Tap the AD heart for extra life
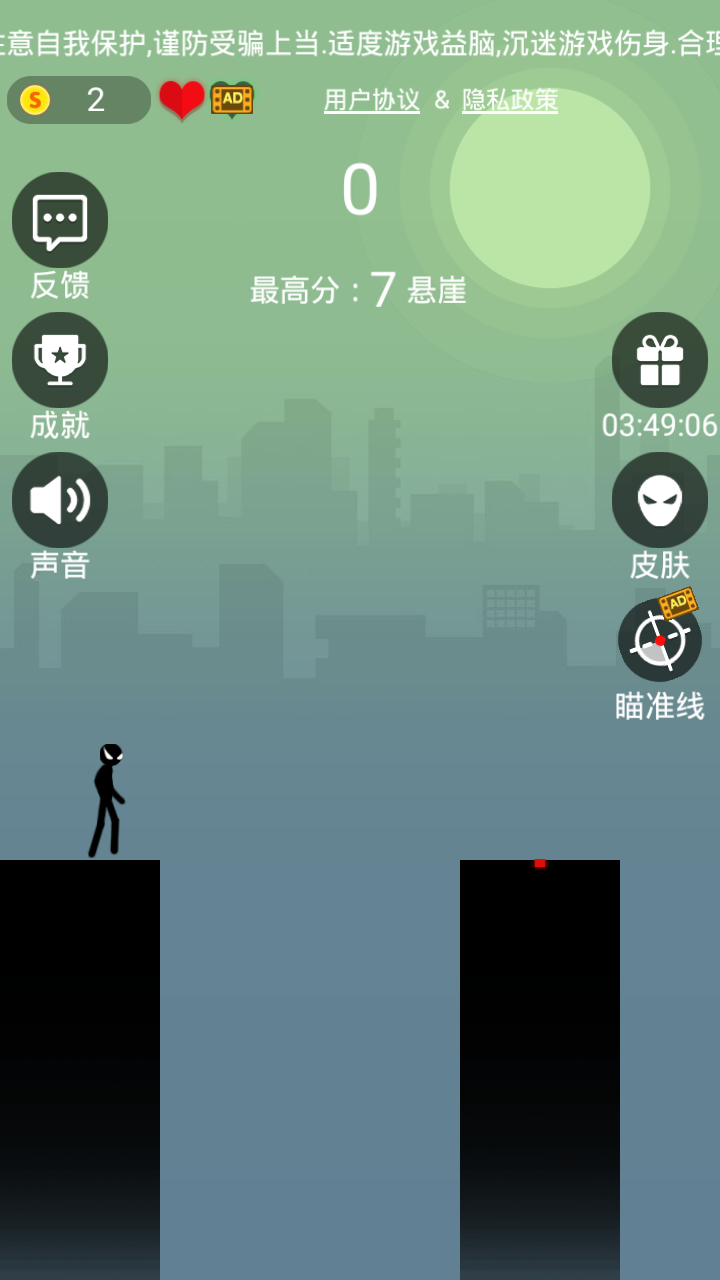This screenshot has width=720, height=1280. point(232,99)
